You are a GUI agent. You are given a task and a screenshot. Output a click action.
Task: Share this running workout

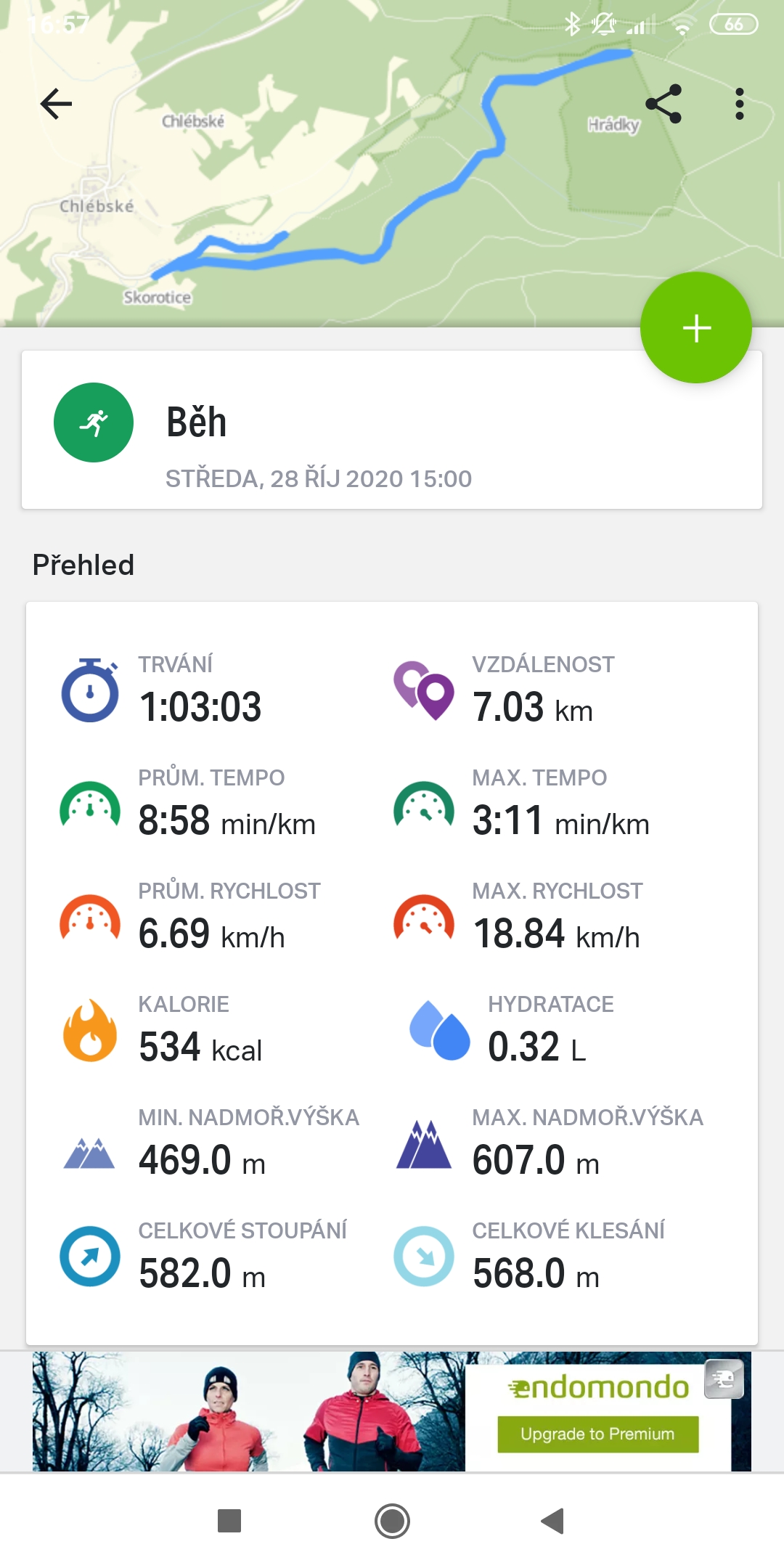point(663,104)
